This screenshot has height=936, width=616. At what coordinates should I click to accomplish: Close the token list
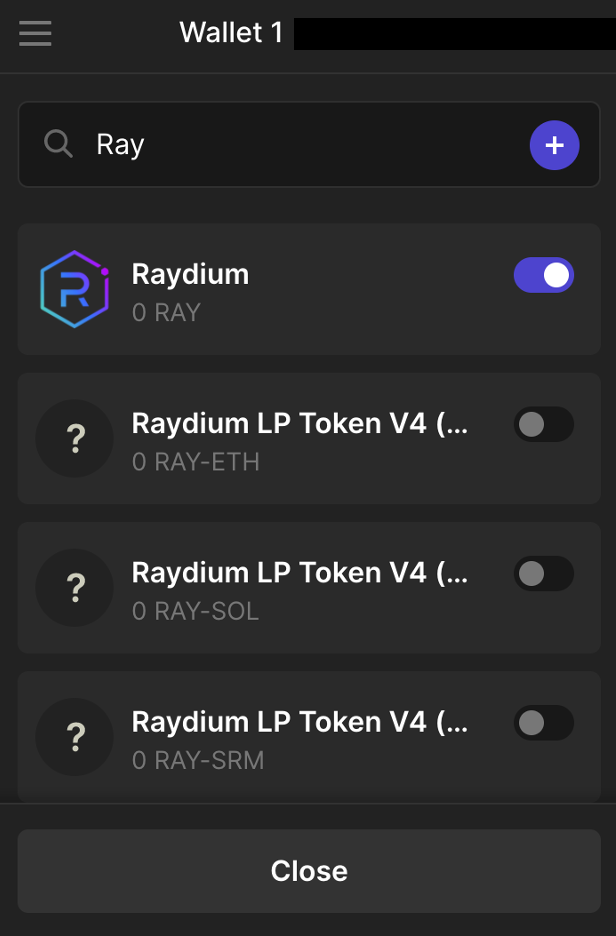pos(308,871)
